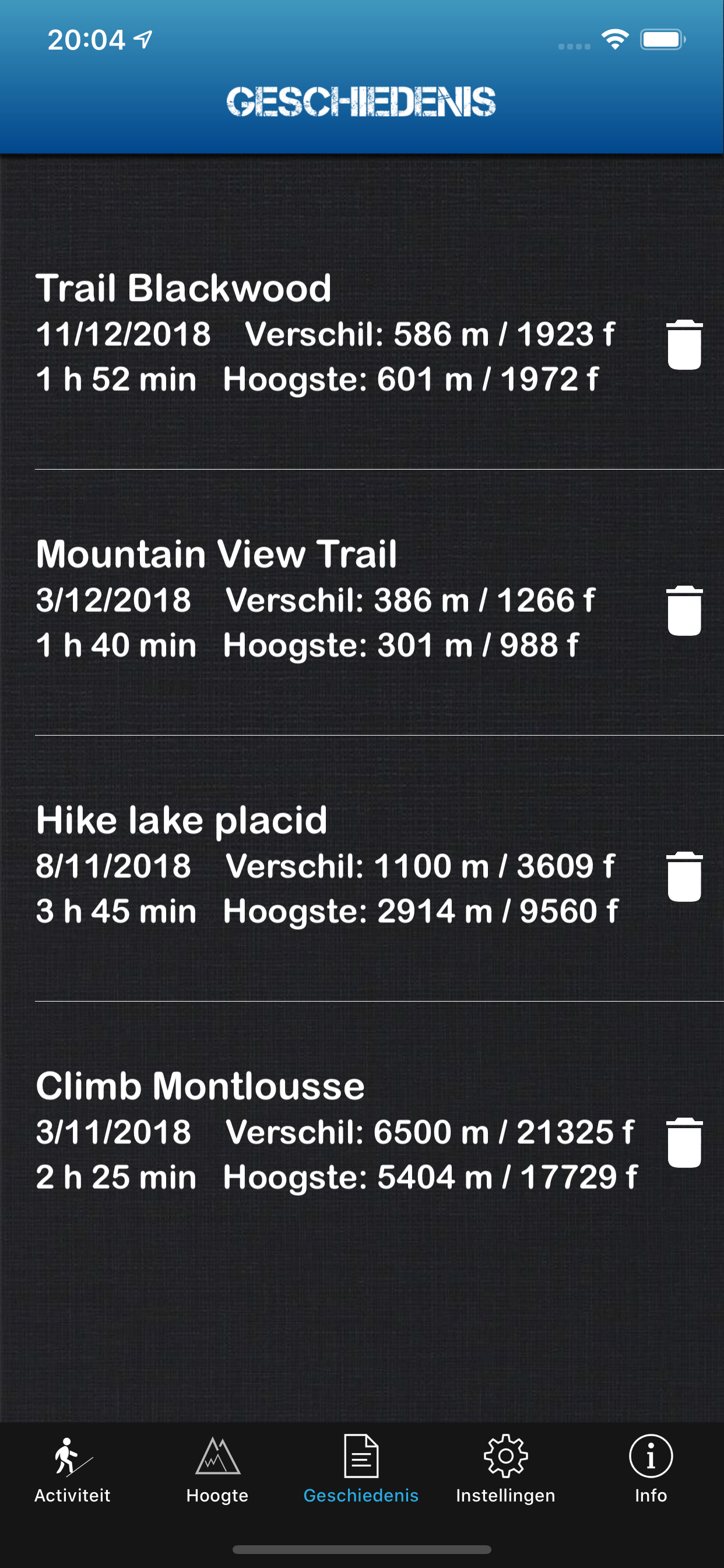Delete the Mountain View Trail entry
This screenshot has width=724, height=1568.
(684, 611)
